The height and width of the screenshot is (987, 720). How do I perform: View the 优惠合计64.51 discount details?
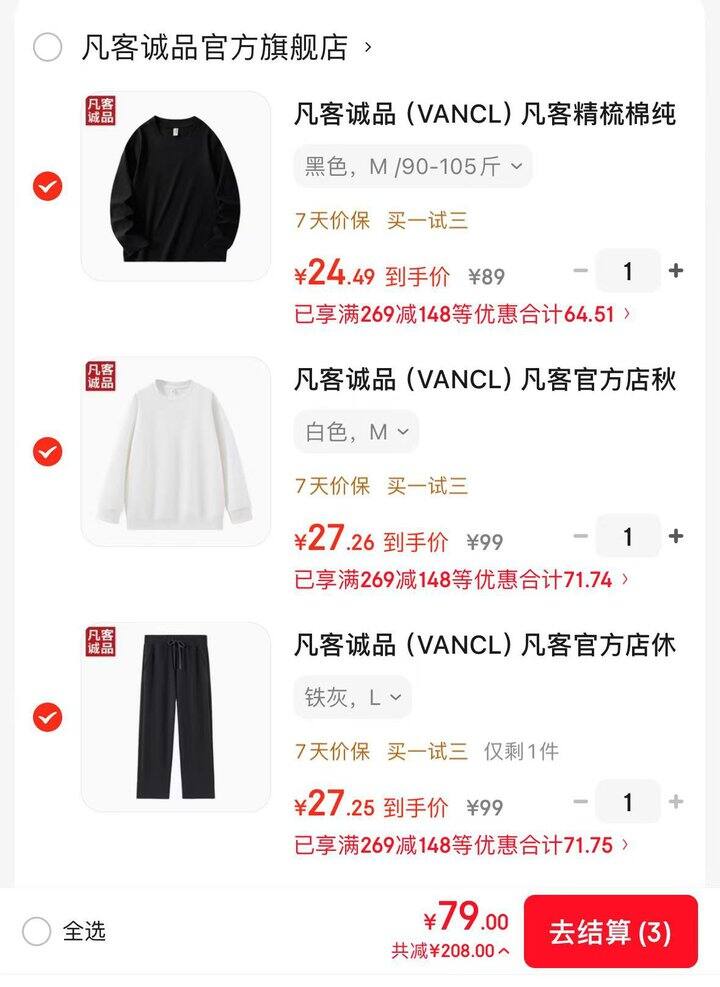tap(462, 314)
